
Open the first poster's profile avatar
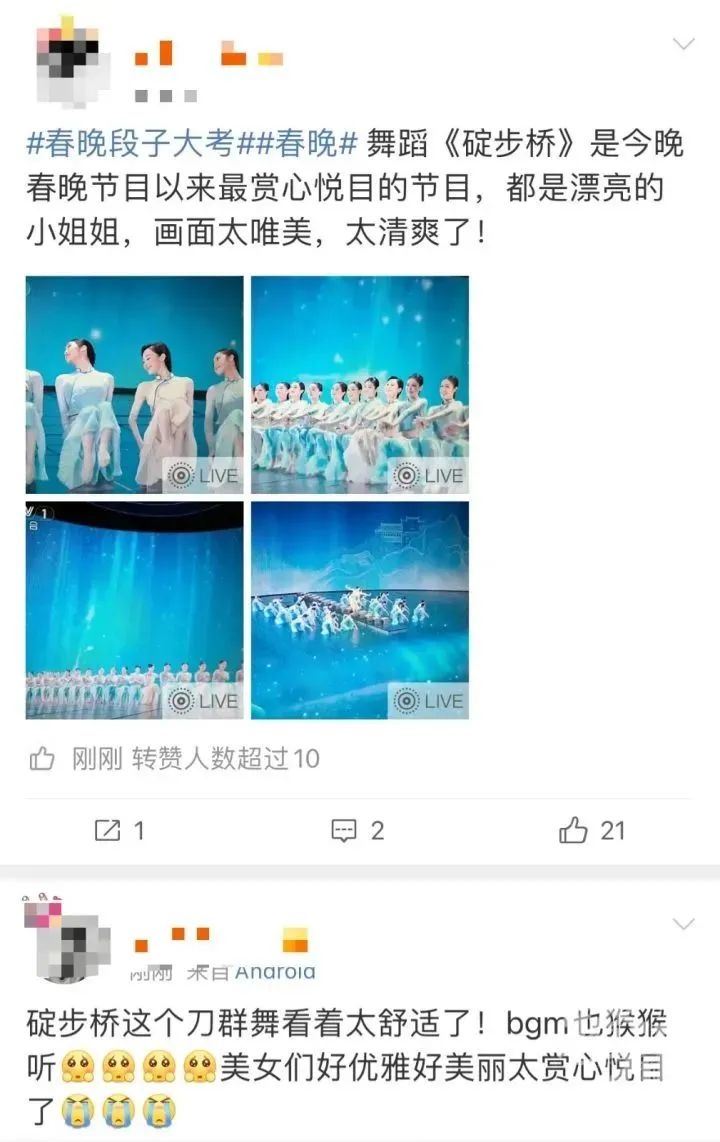pyautogui.click(x=68, y=60)
